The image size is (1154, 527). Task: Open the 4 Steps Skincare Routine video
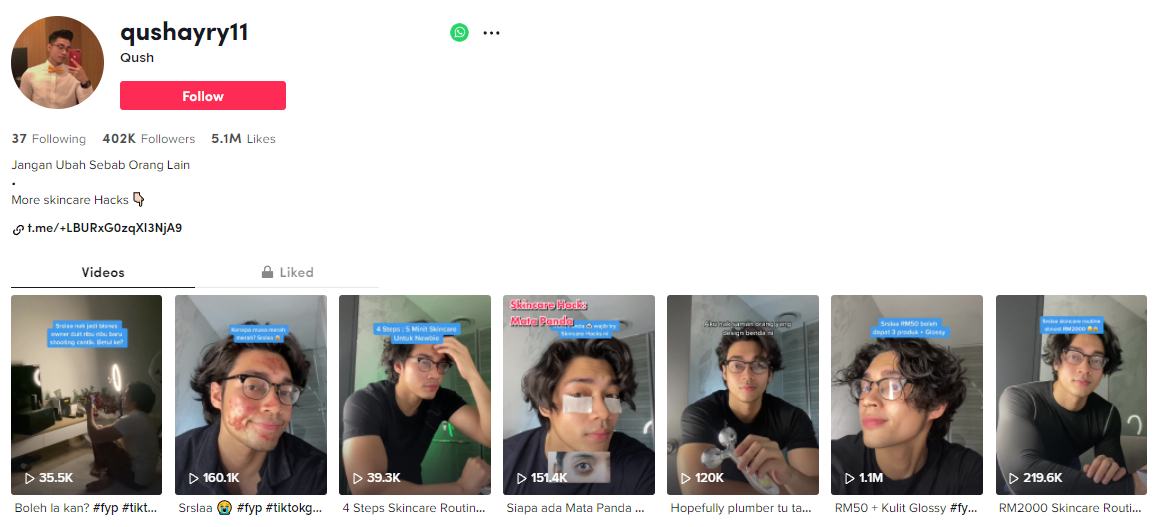click(x=414, y=395)
